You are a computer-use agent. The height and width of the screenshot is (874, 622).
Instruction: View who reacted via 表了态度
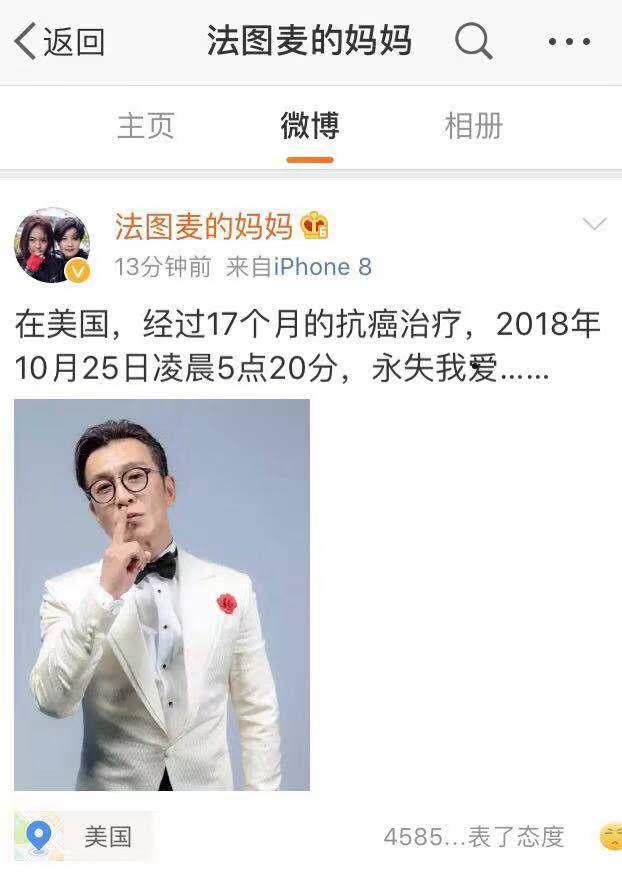pos(474,836)
